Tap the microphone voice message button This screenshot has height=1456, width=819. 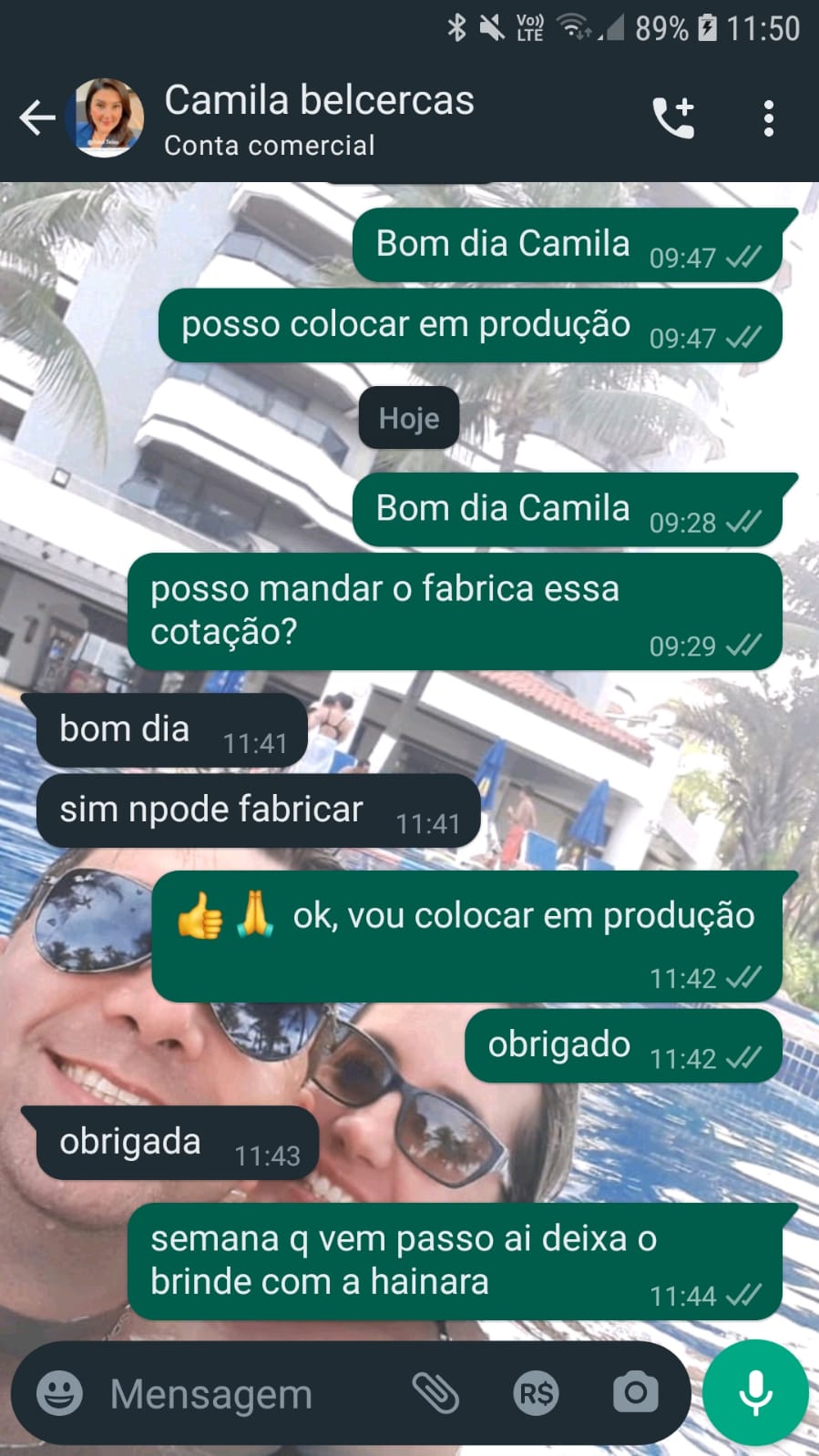(x=755, y=1393)
